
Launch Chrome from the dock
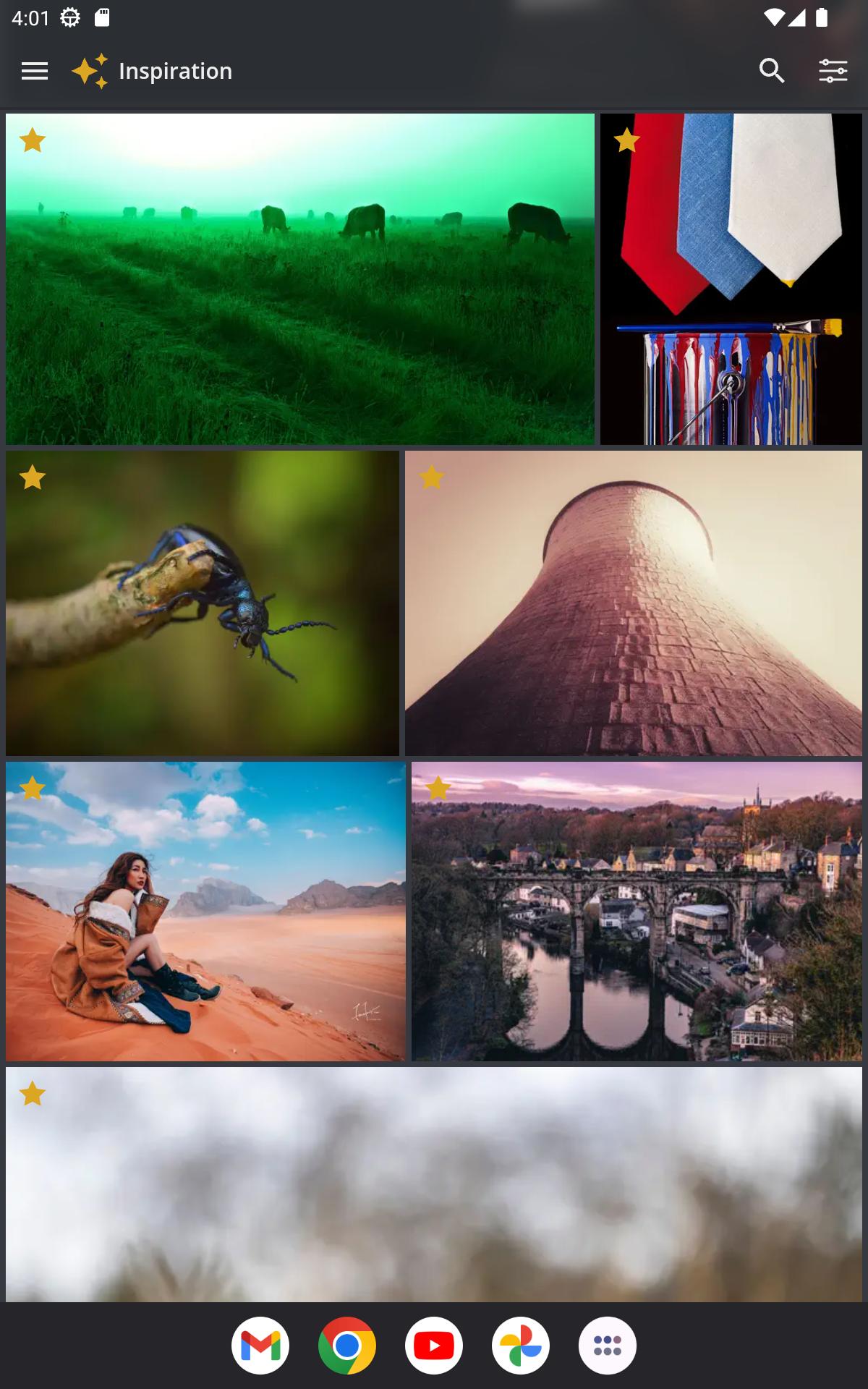(347, 1346)
